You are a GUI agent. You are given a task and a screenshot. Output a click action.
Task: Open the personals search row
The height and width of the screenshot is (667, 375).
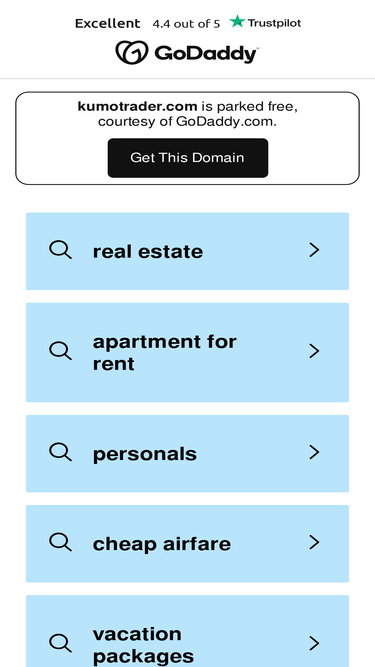point(188,453)
